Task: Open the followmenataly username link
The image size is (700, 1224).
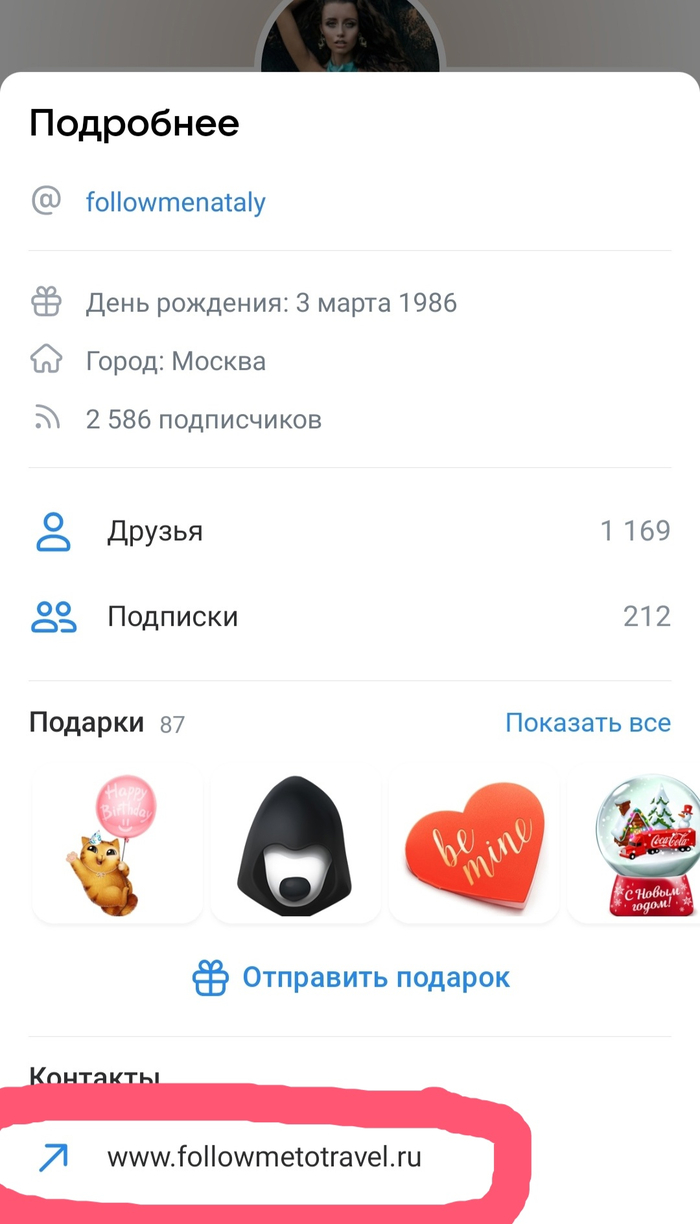Action: point(176,203)
